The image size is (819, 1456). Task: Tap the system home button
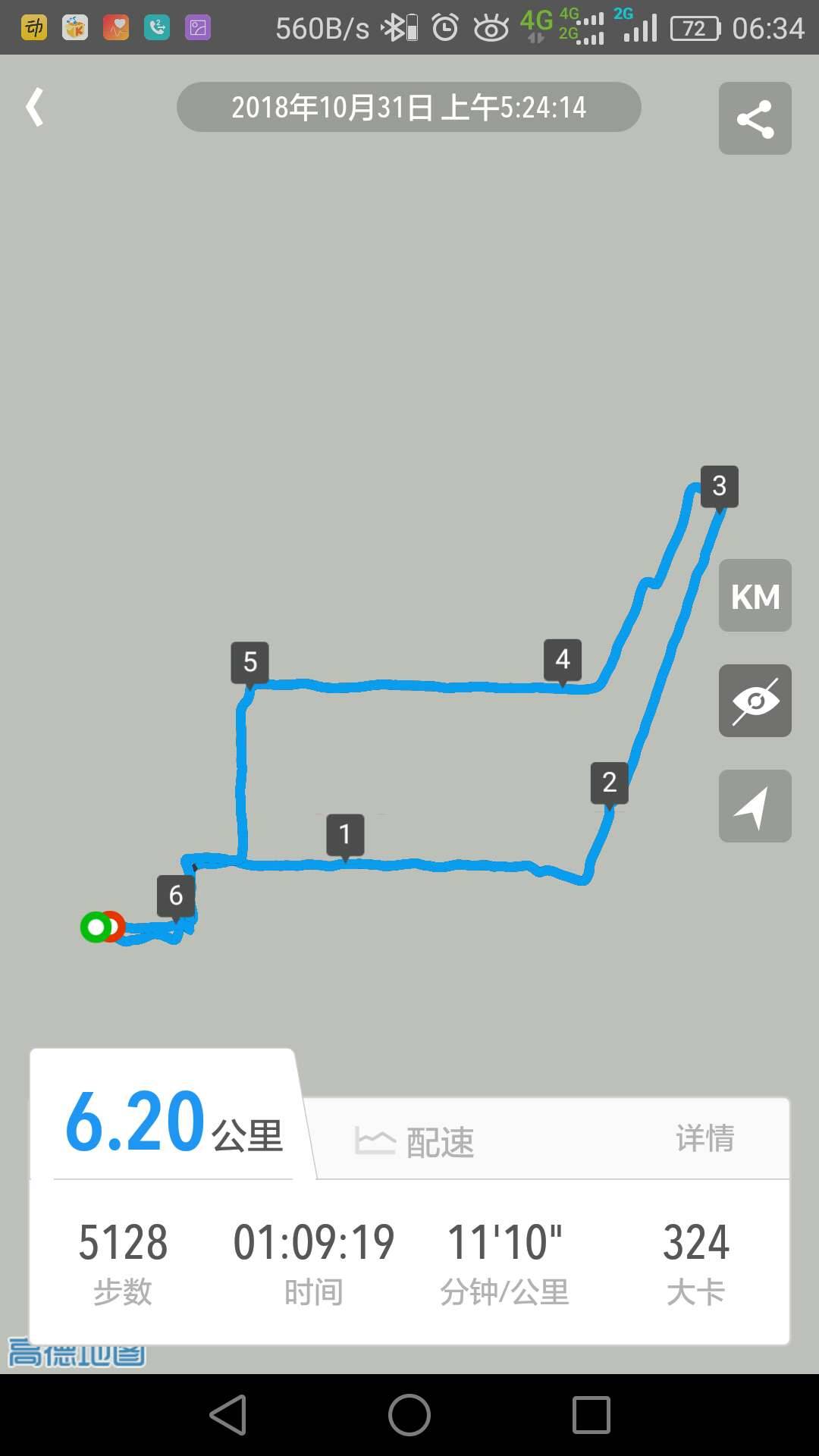pyautogui.click(x=409, y=1415)
